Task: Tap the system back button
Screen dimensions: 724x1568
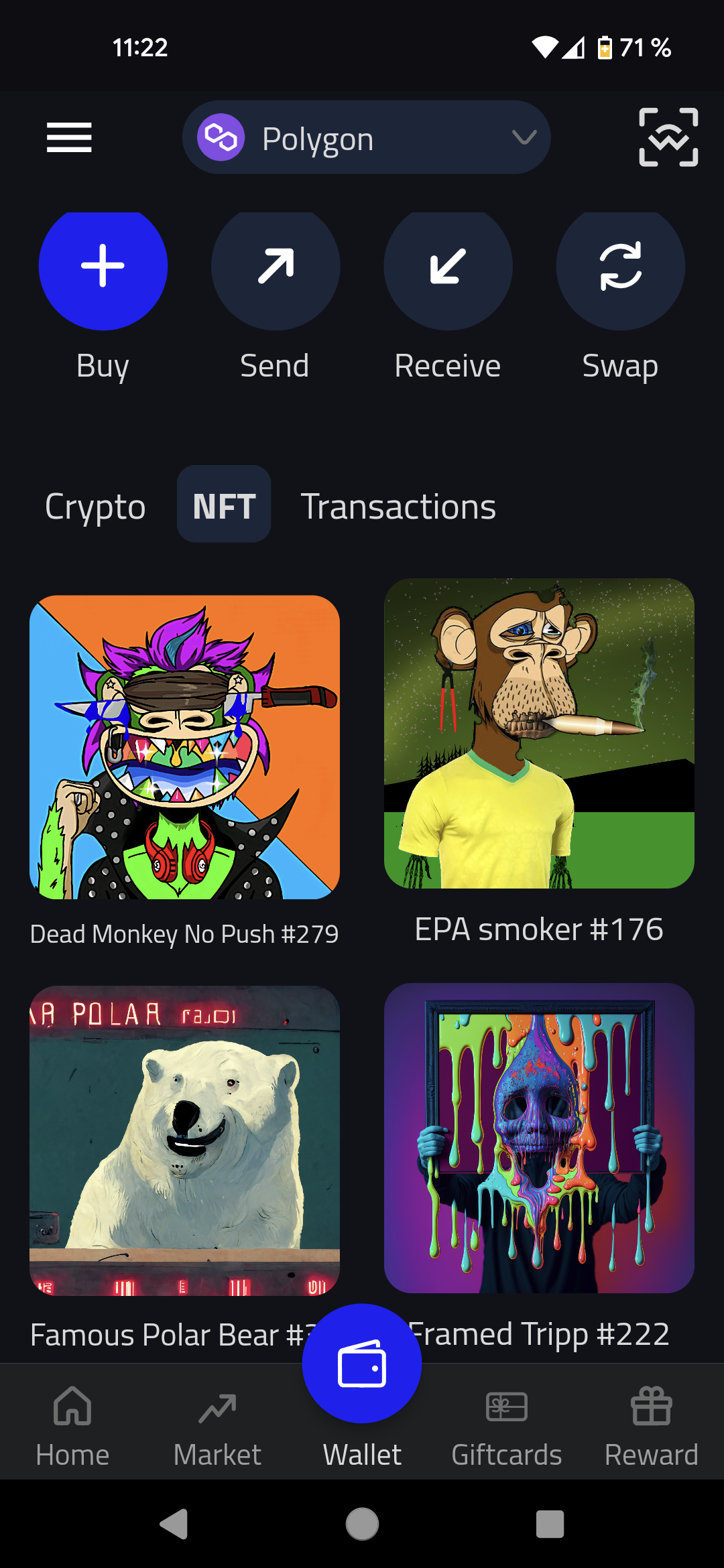Action: [174, 1524]
